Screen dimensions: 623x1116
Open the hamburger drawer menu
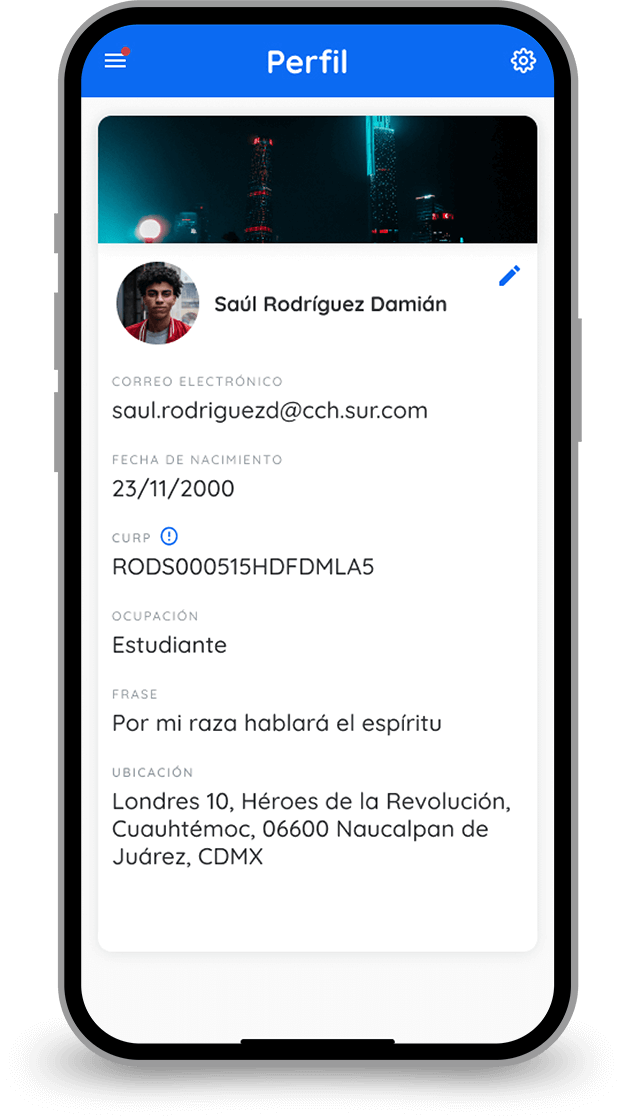[x=116, y=61]
